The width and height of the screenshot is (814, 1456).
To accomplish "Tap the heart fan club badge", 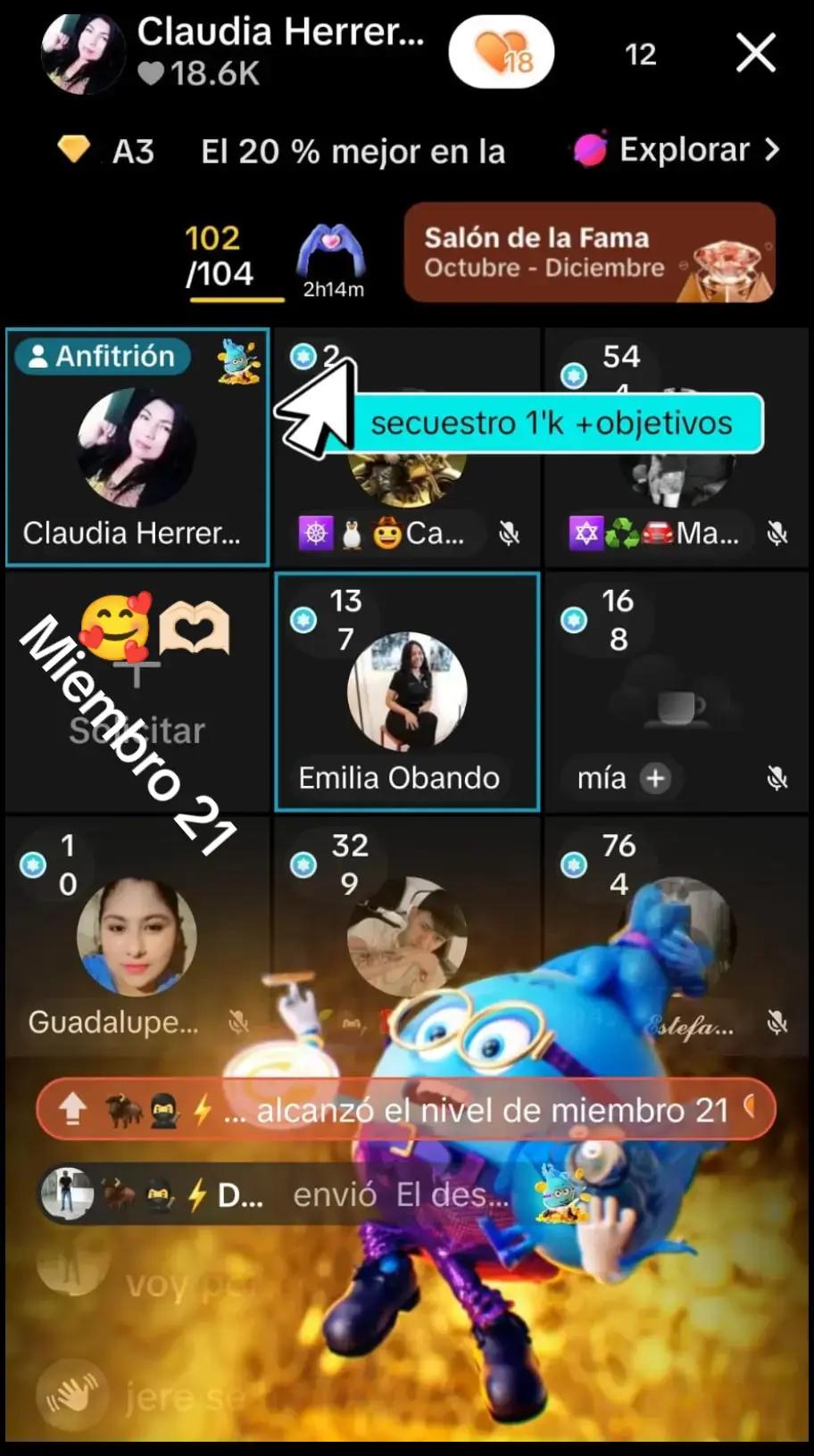I will click(502, 54).
